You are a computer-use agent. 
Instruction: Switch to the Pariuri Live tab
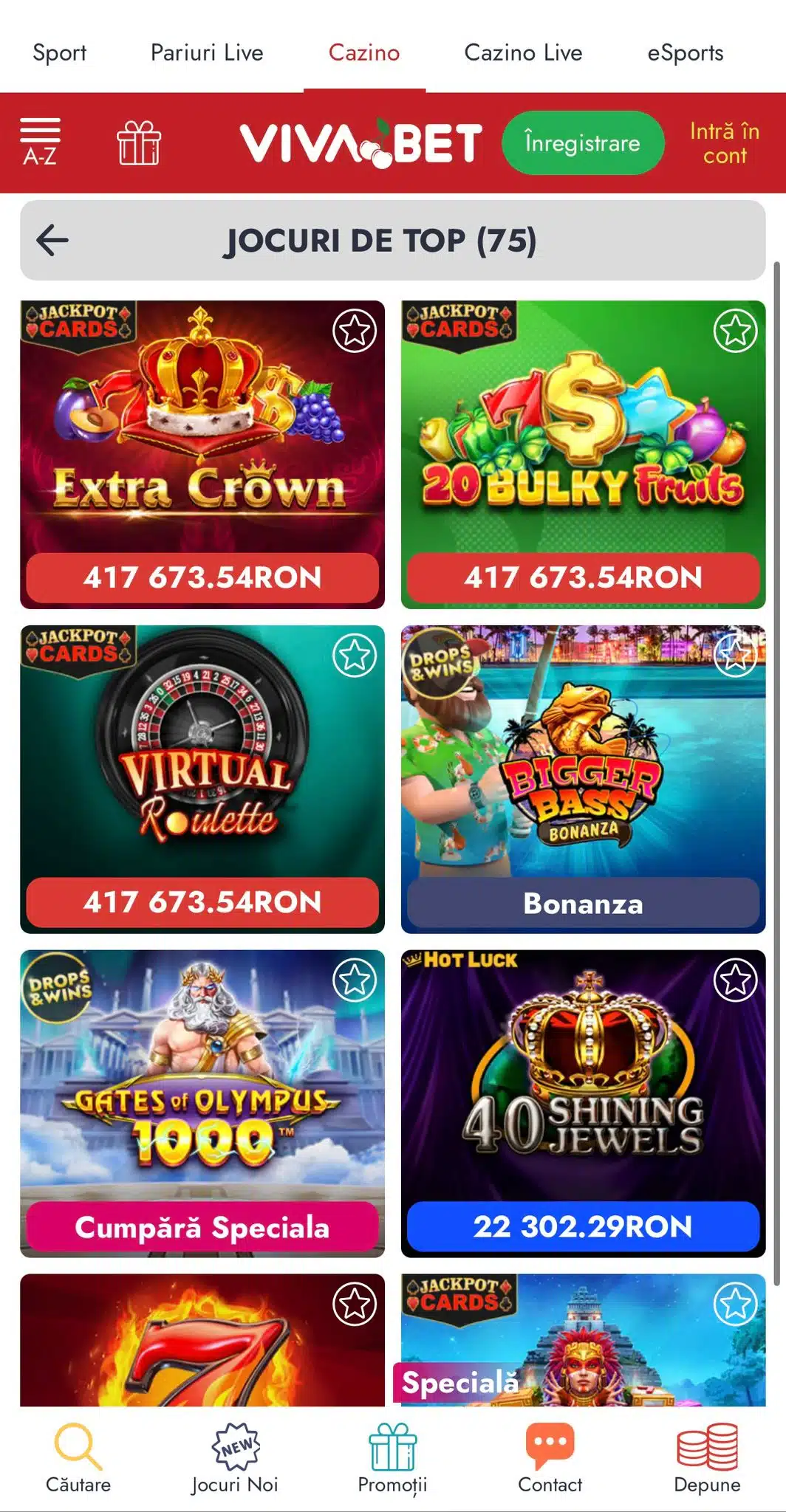pos(207,52)
